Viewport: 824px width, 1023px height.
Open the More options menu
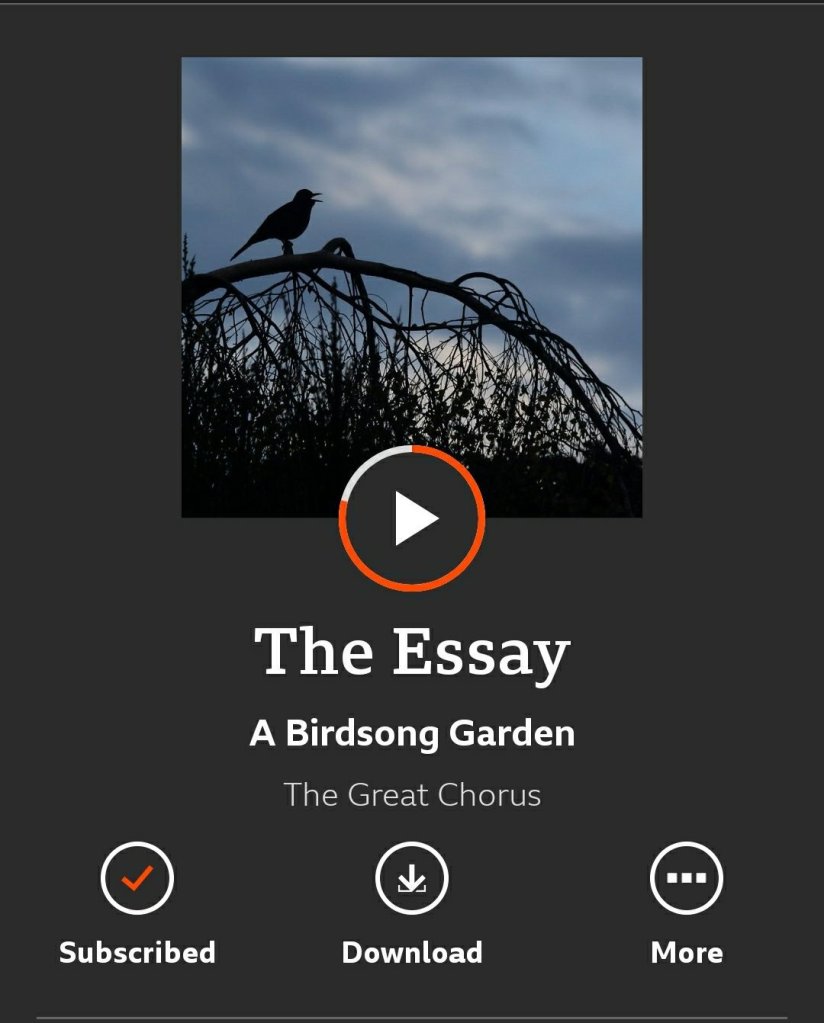pos(686,879)
